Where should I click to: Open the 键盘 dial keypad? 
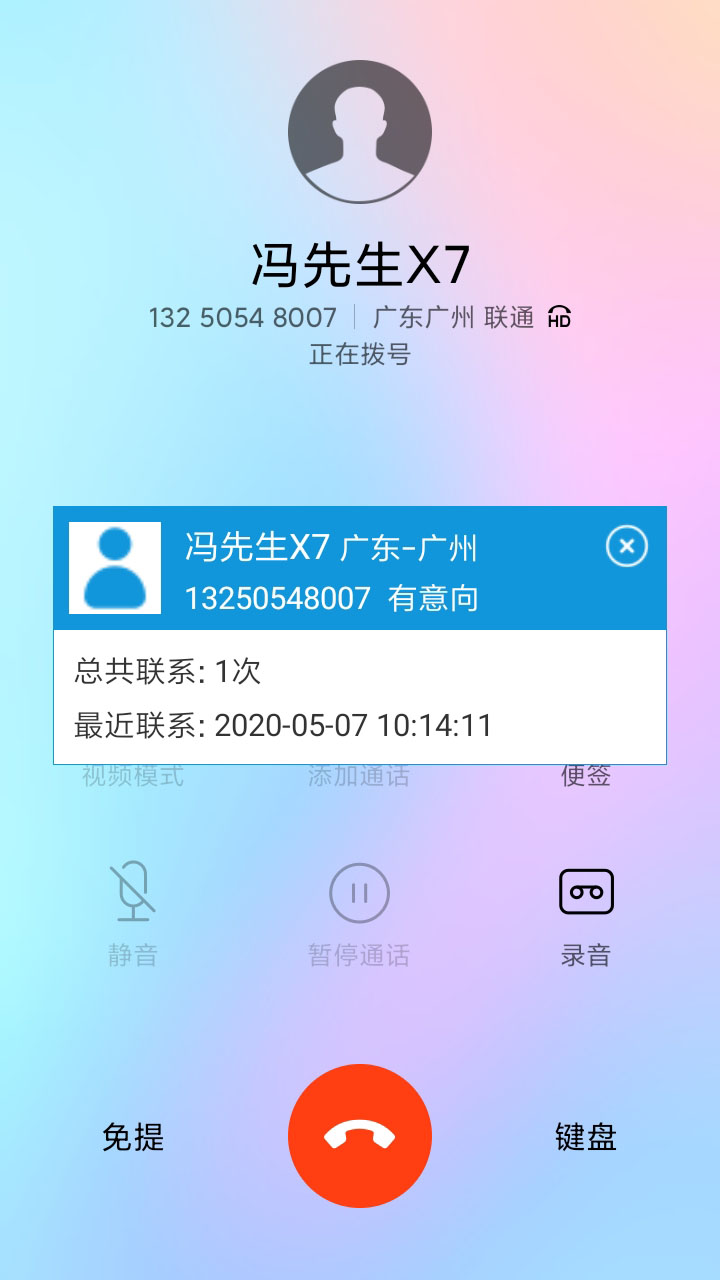pyautogui.click(x=588, y=1137)
